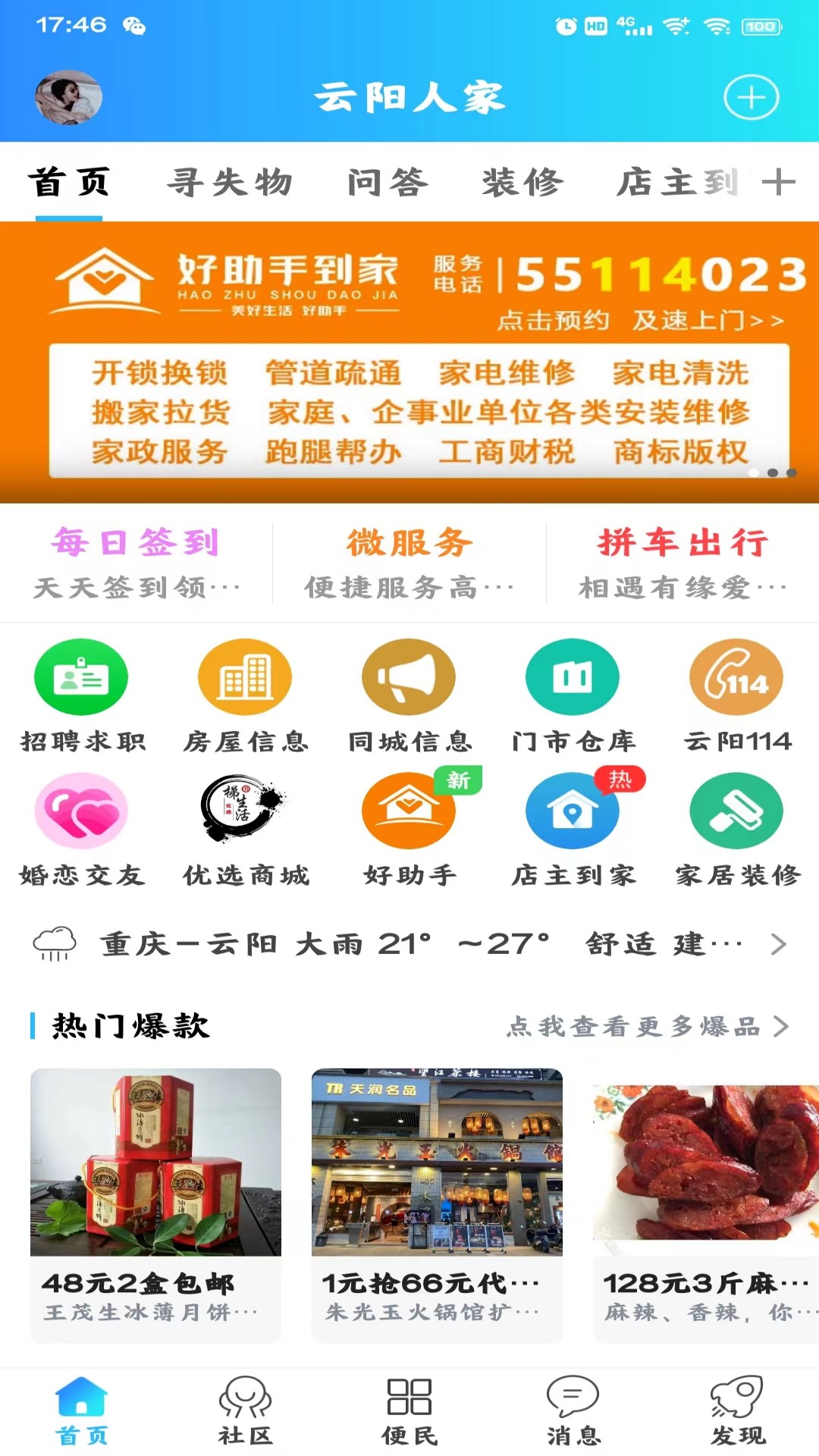Open 微服务 section

[409, 562]
